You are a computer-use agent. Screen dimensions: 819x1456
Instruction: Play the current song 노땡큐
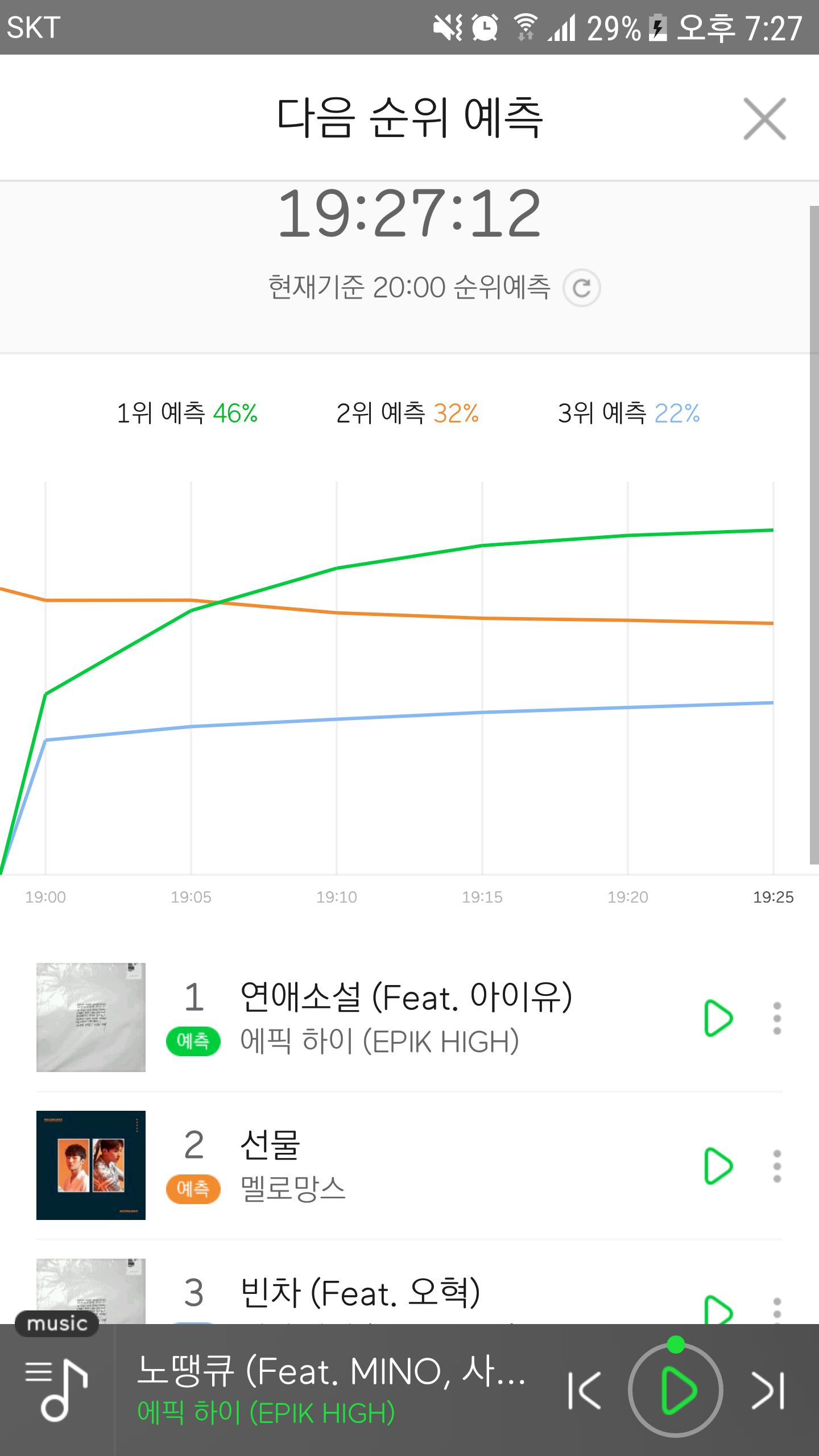(676, 1391)
